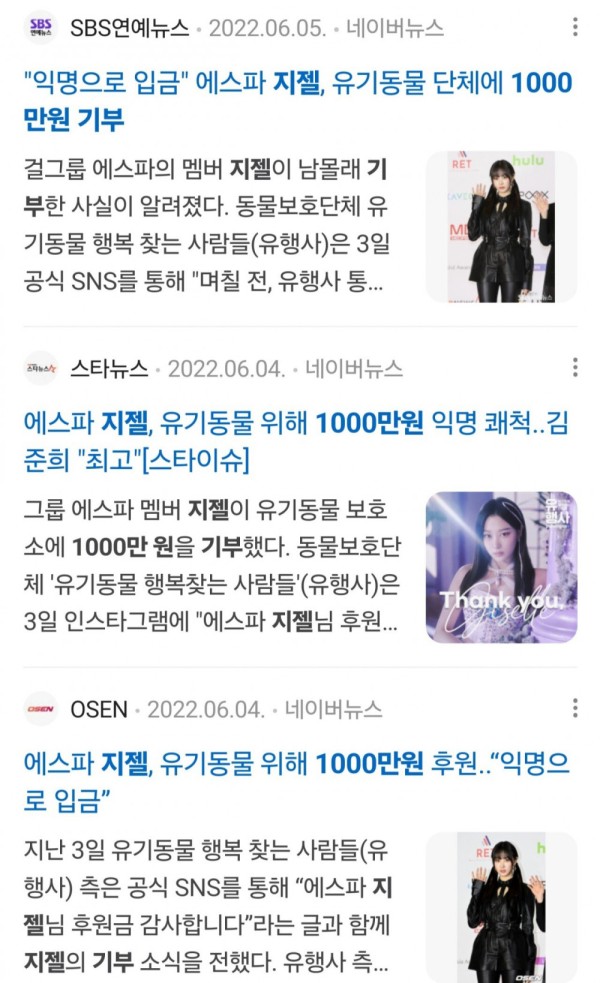
Task: Open overflow menu for SBS연예뉴스 article
Action: coord(575,27)
